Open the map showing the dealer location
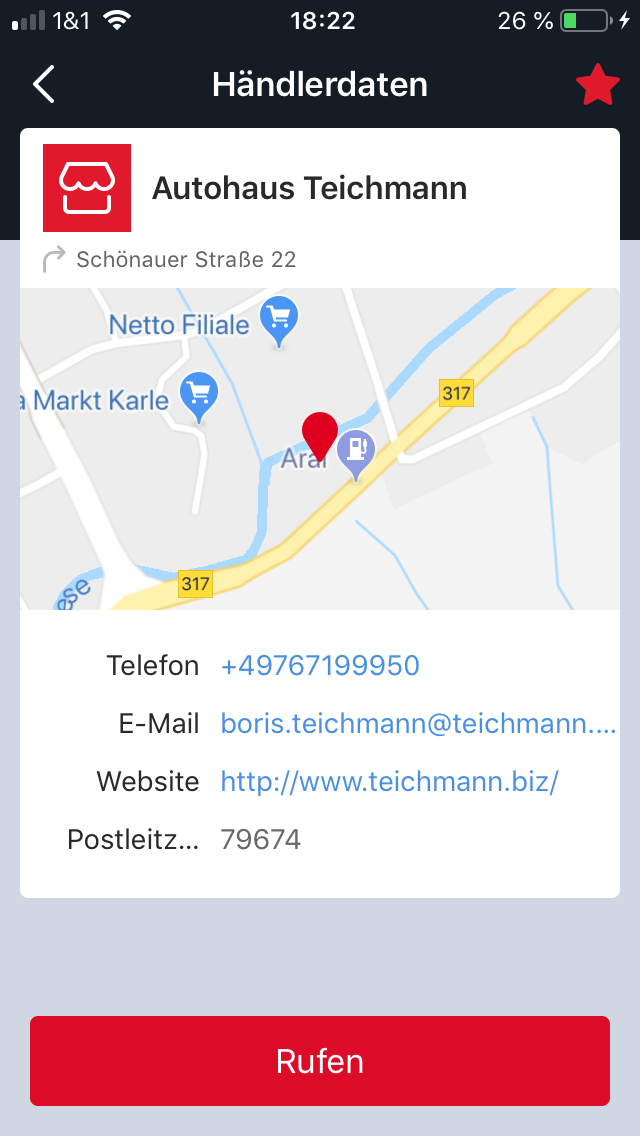This screenshot has height=1136, width=640. pyautogui.click(x=320, y=450)
